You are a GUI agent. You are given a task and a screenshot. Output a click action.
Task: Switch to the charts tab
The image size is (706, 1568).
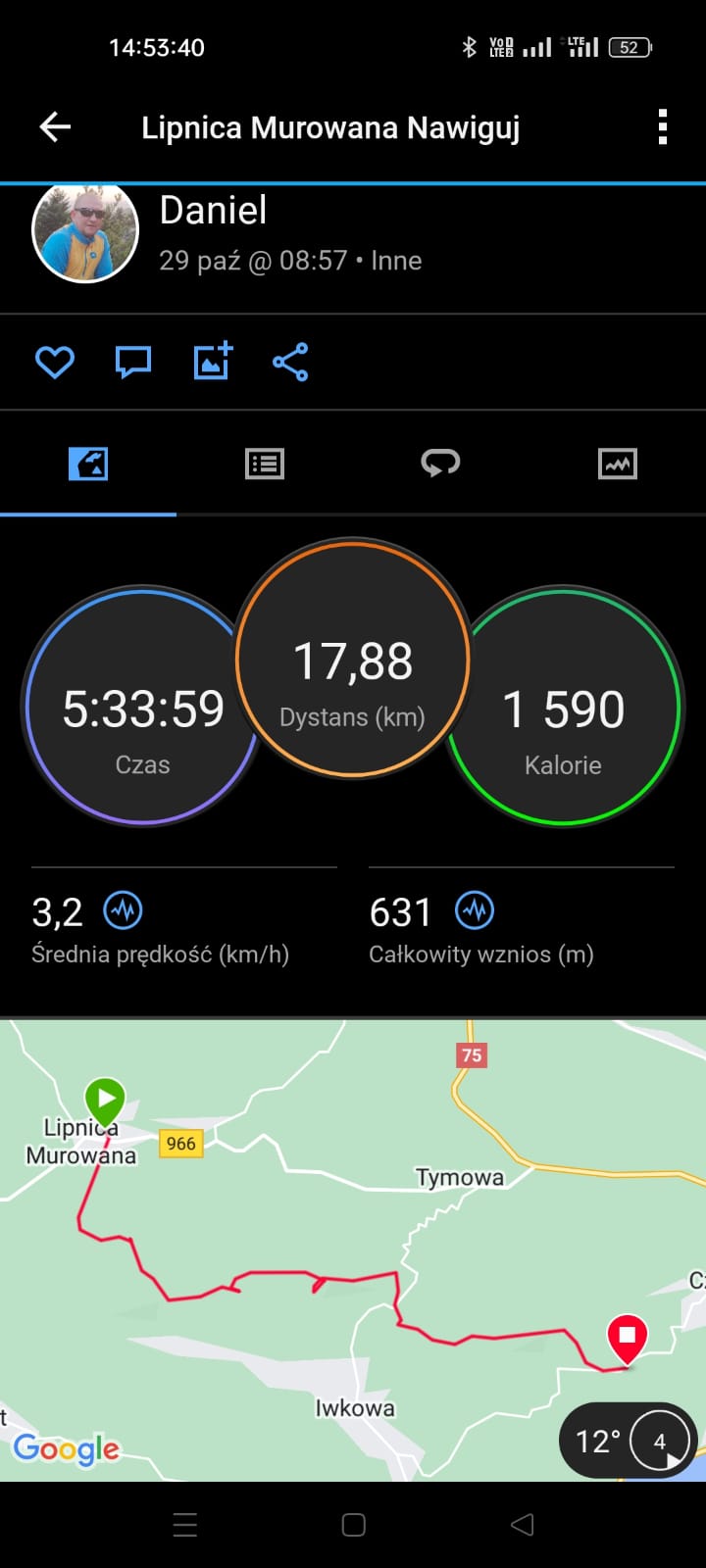pos(618,464)
